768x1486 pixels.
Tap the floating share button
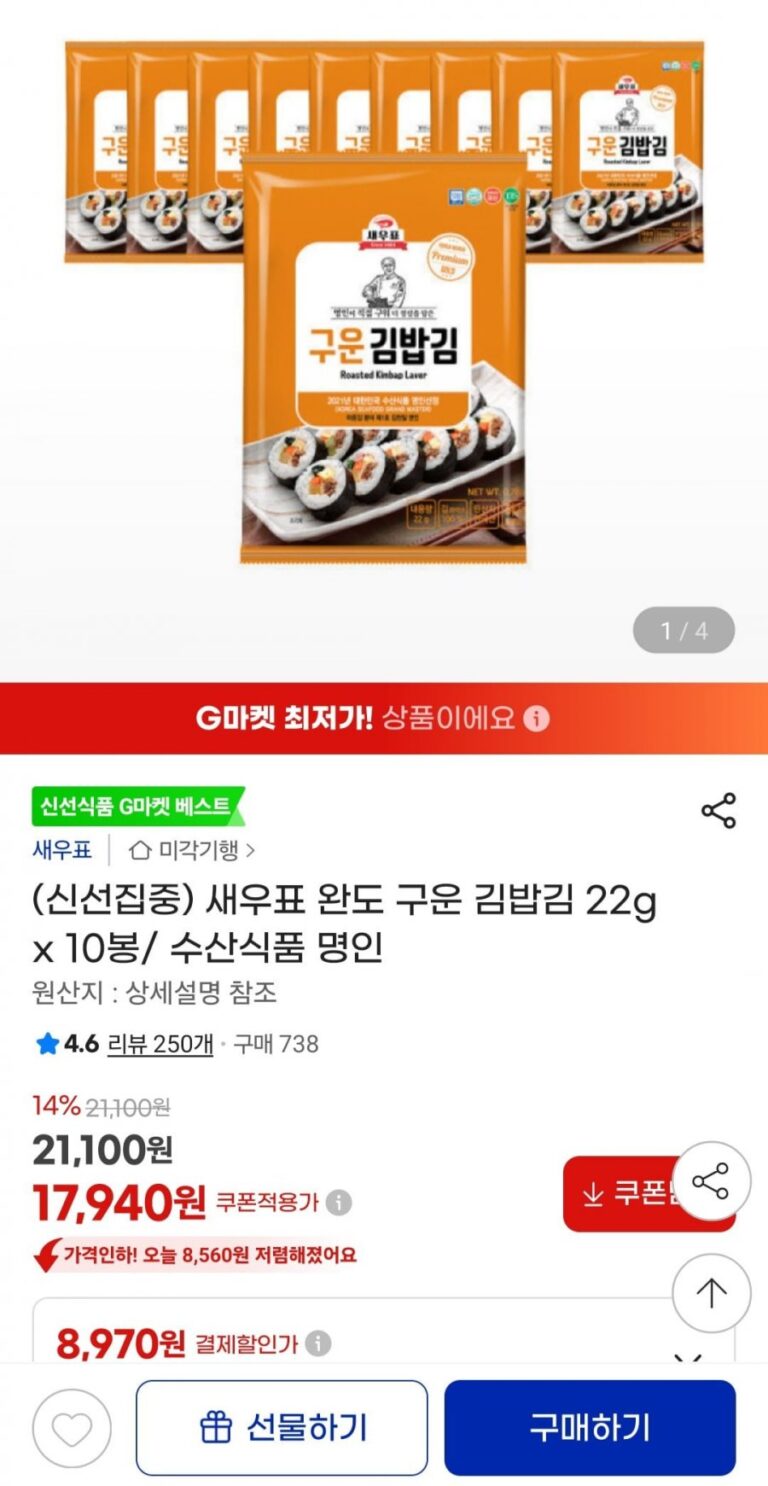click(x=711, y=1182)
